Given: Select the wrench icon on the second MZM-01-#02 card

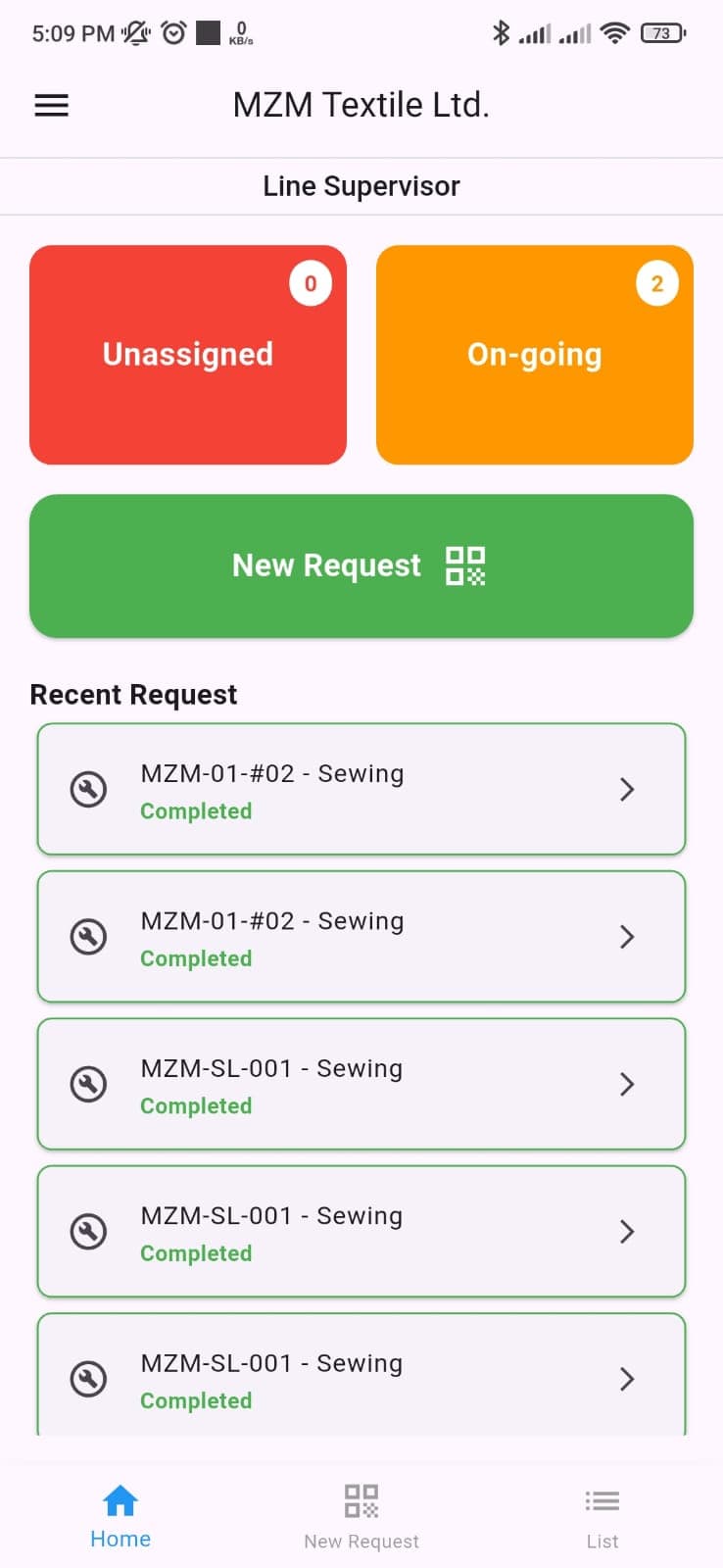Looking at the screenshot, I should [88, 937].
